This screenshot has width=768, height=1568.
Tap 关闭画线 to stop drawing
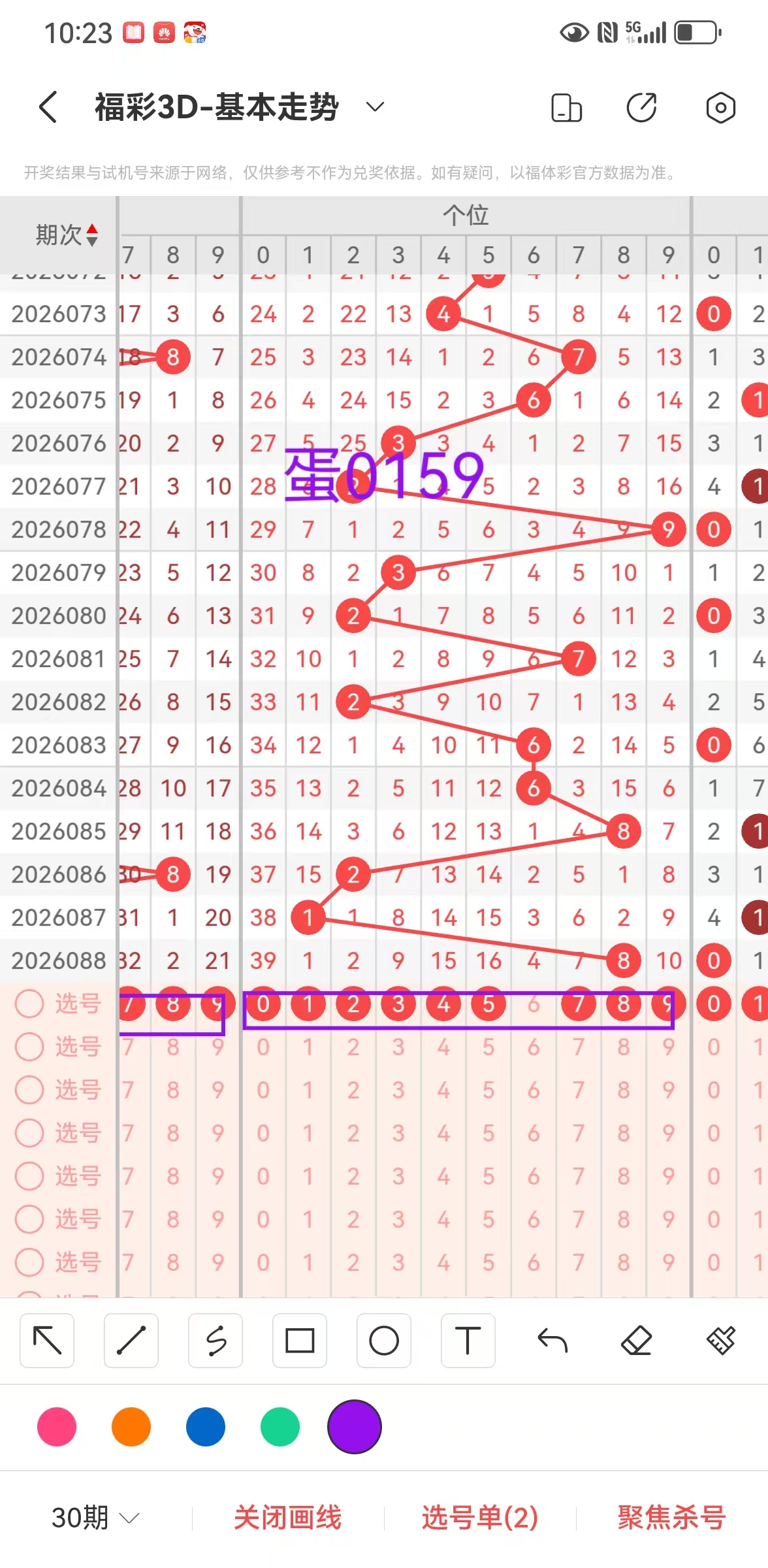287,1517
